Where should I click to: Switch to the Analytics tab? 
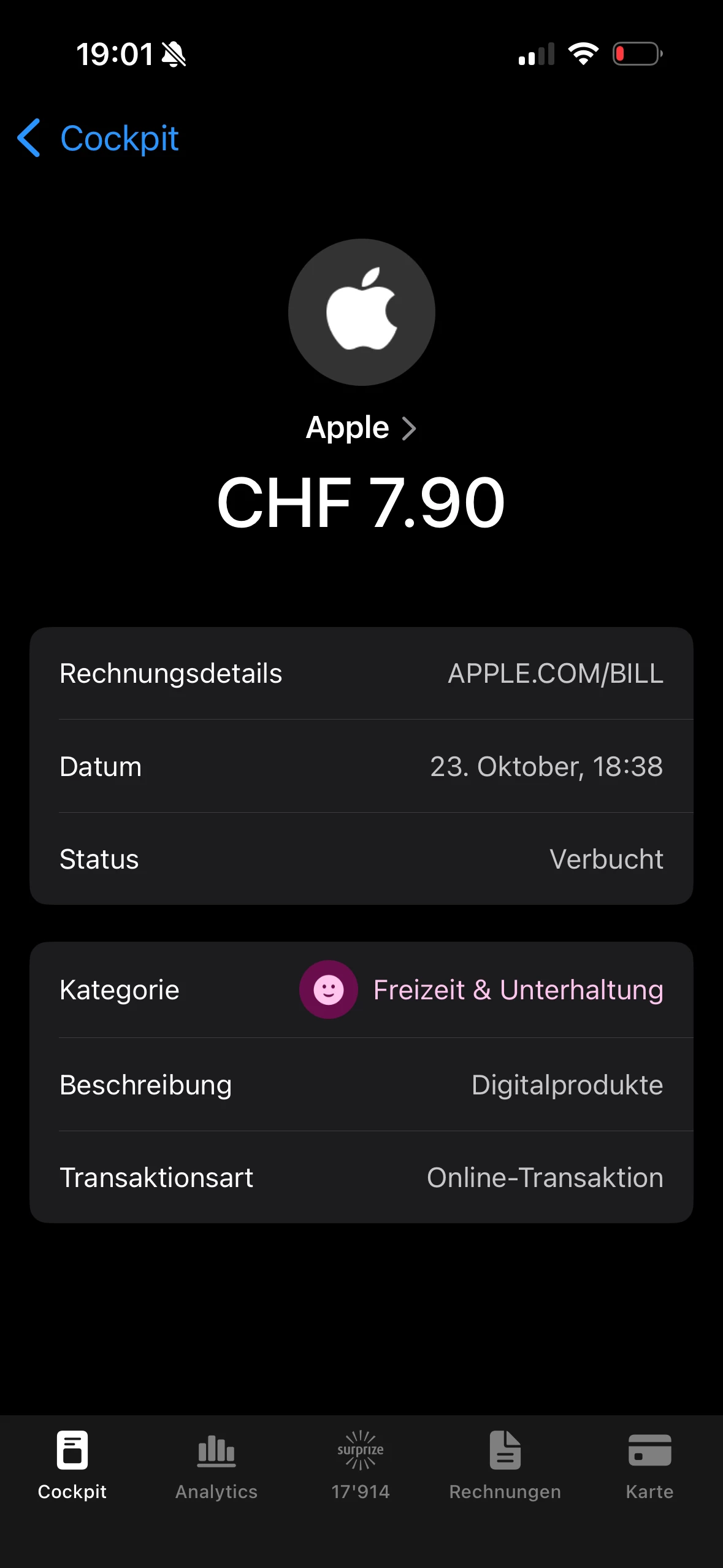216,1465
